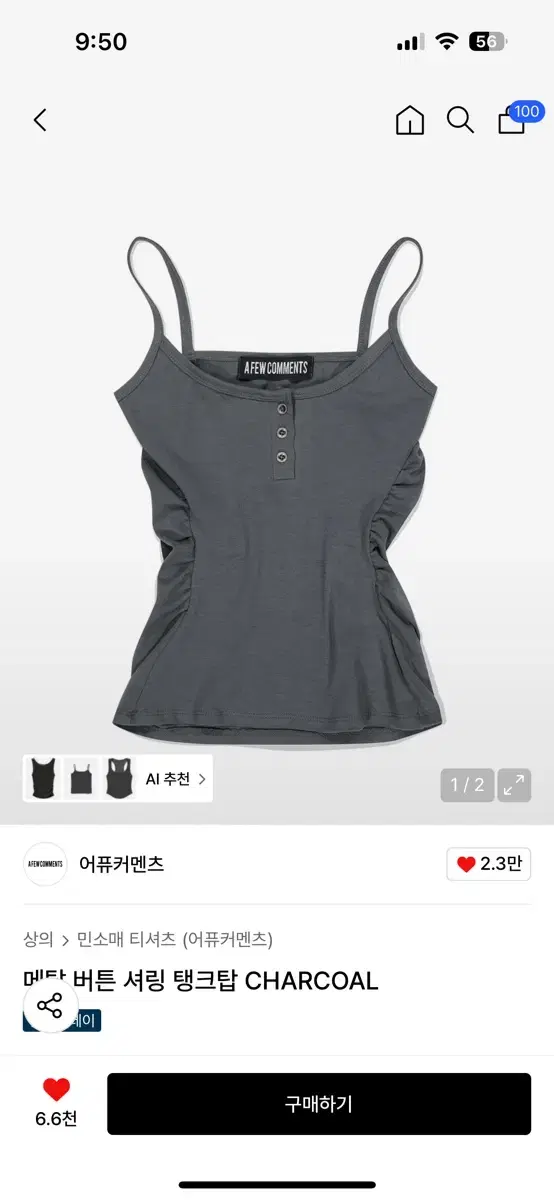
Task: Expand product image to fullscreen
Action: click(x=515, y=785)
